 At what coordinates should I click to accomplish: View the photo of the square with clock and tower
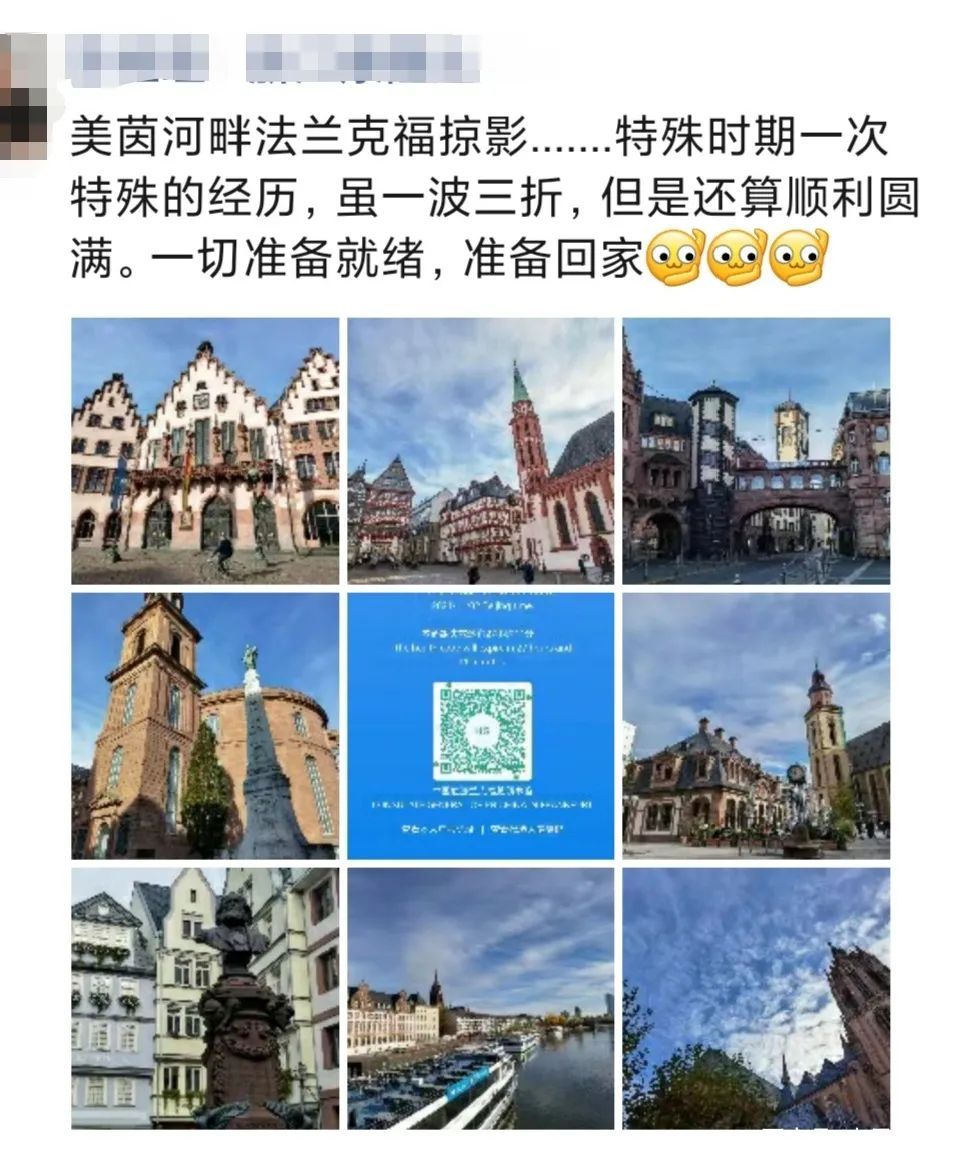(756, 726)
